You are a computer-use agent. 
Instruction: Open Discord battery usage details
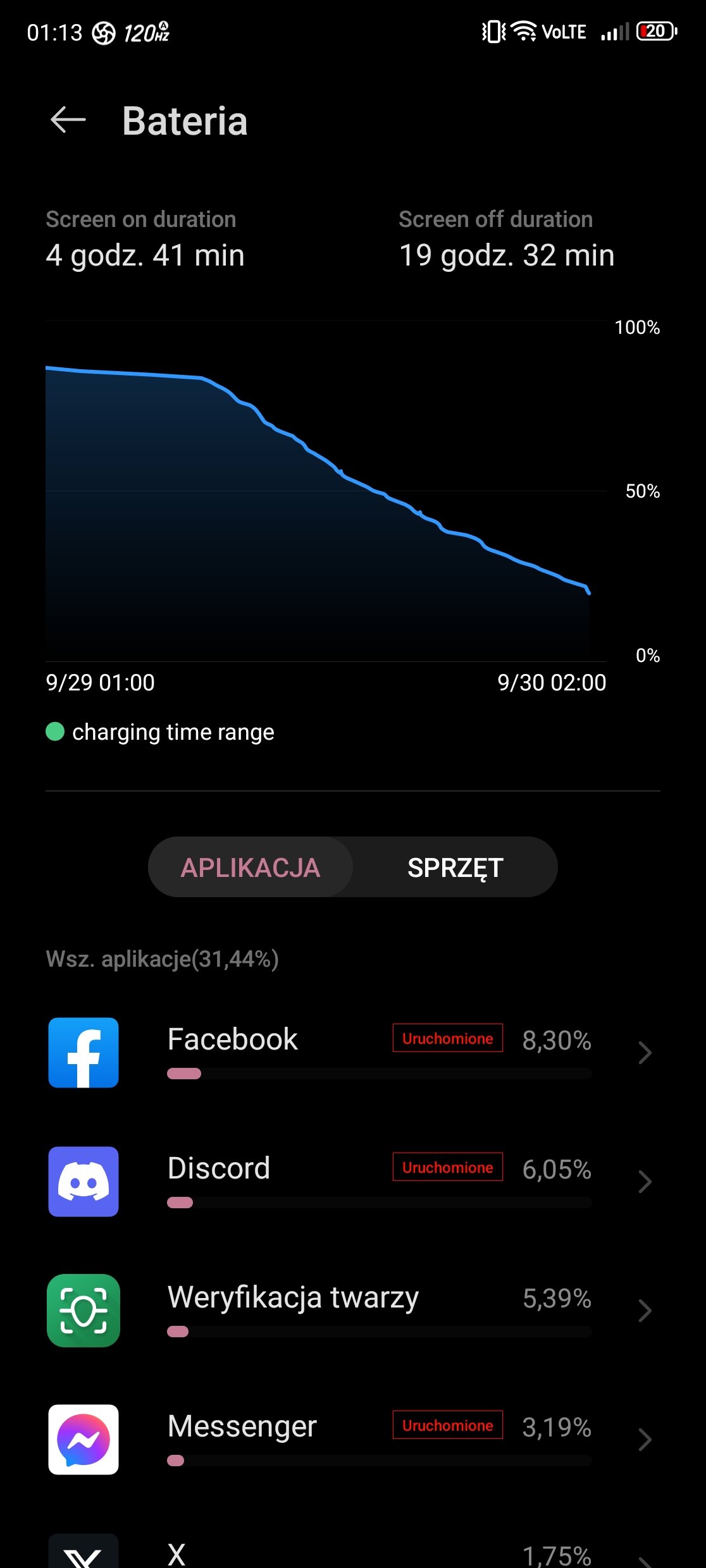[353, 1182]
